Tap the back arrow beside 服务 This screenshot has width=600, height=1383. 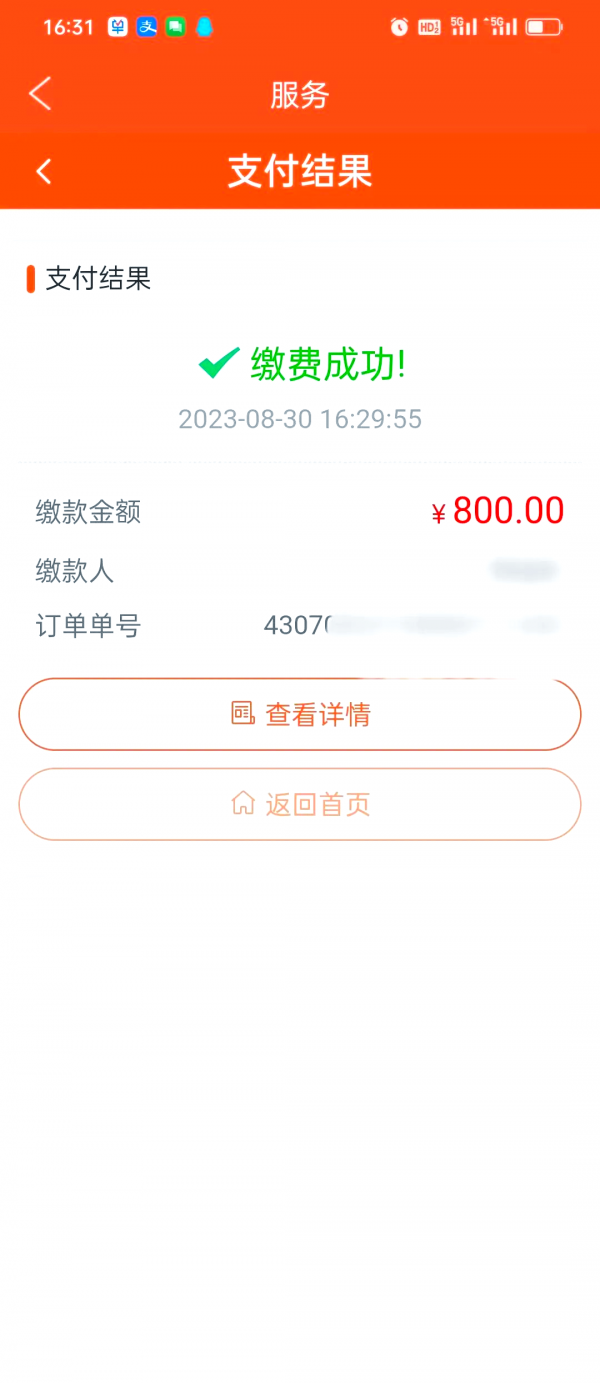tap(40, 94)
